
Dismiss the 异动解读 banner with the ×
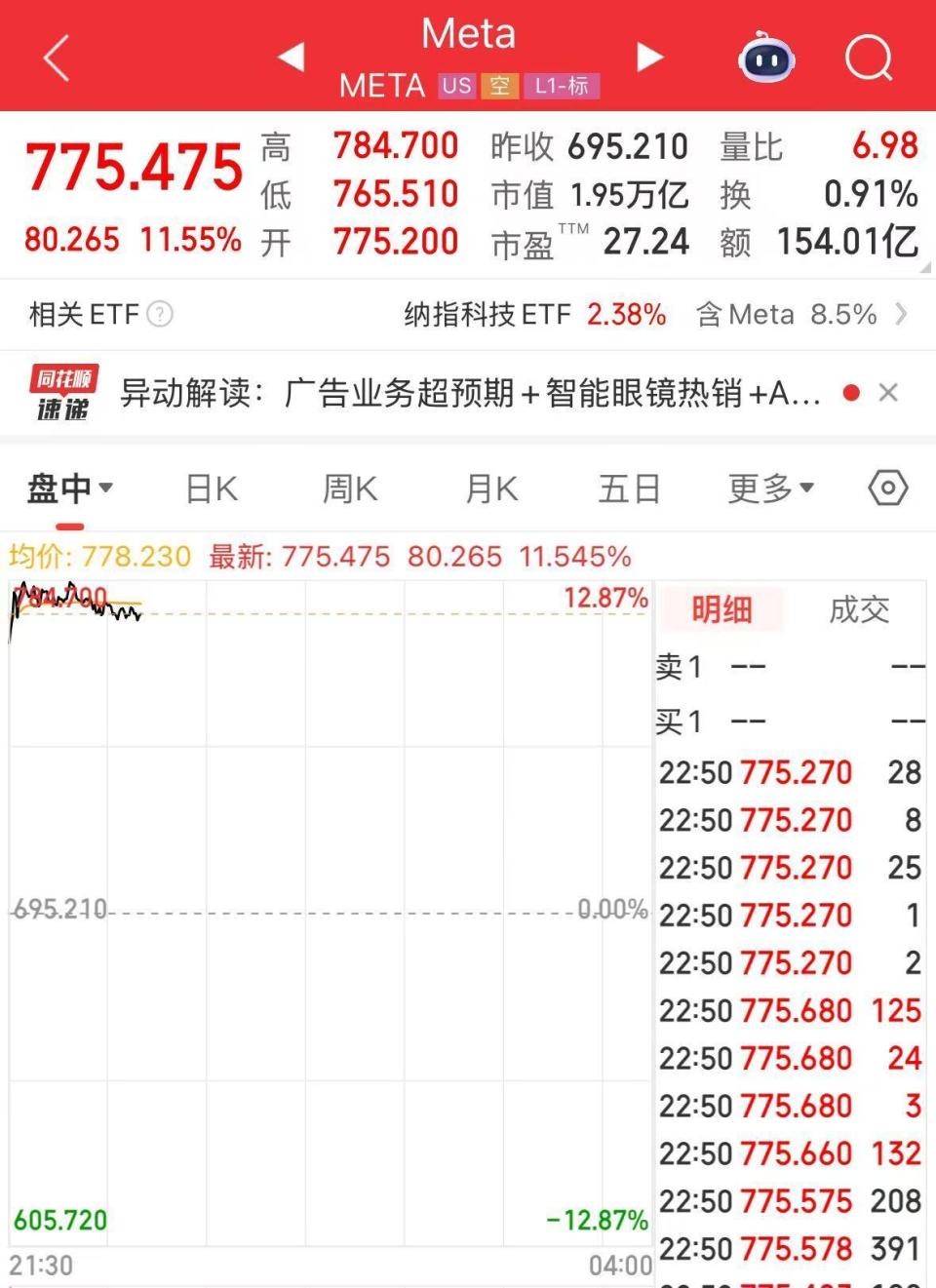click(x=888, y=392)
